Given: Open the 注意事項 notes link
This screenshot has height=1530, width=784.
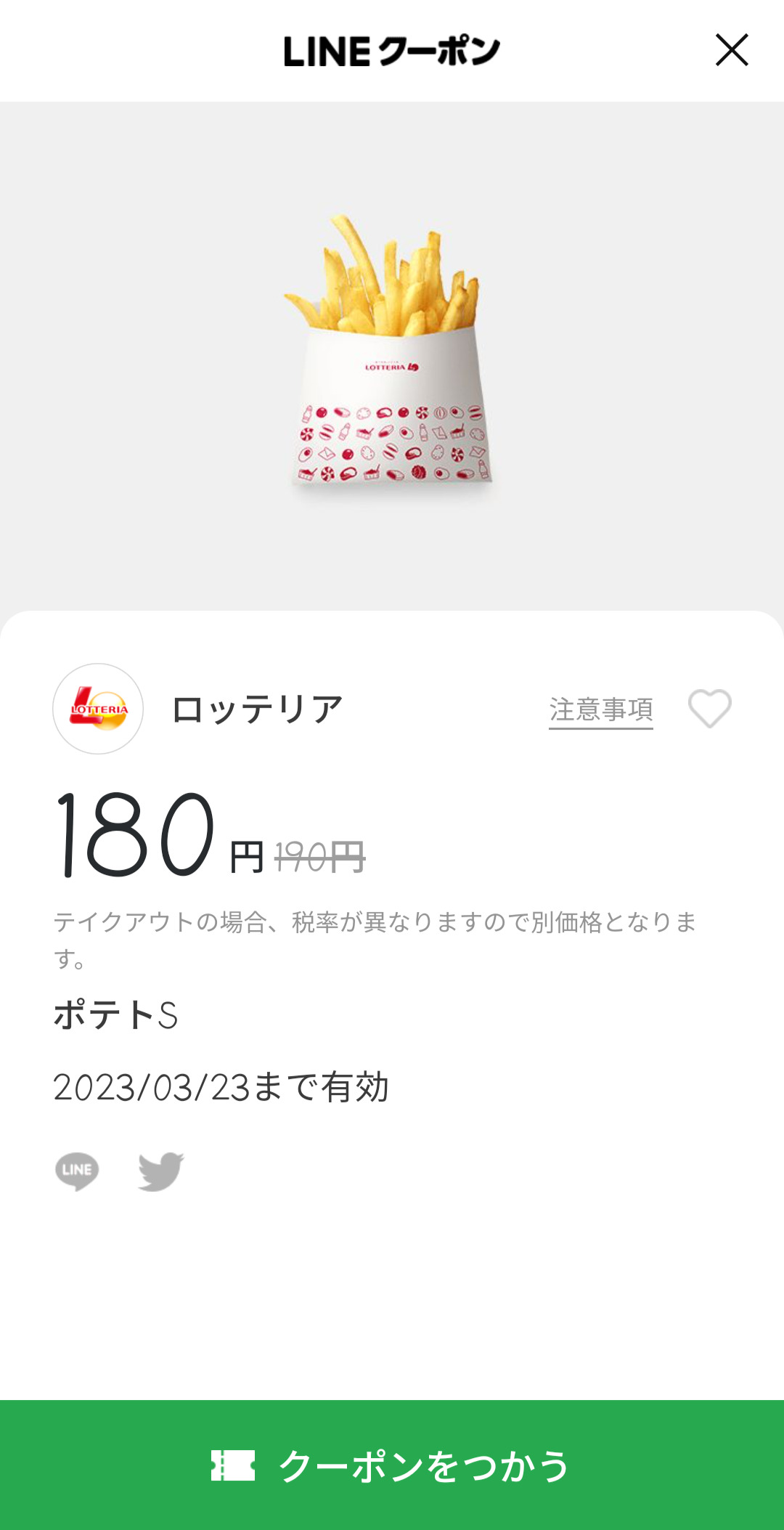Looking at the screenshot, I should (x=600, y=709).
